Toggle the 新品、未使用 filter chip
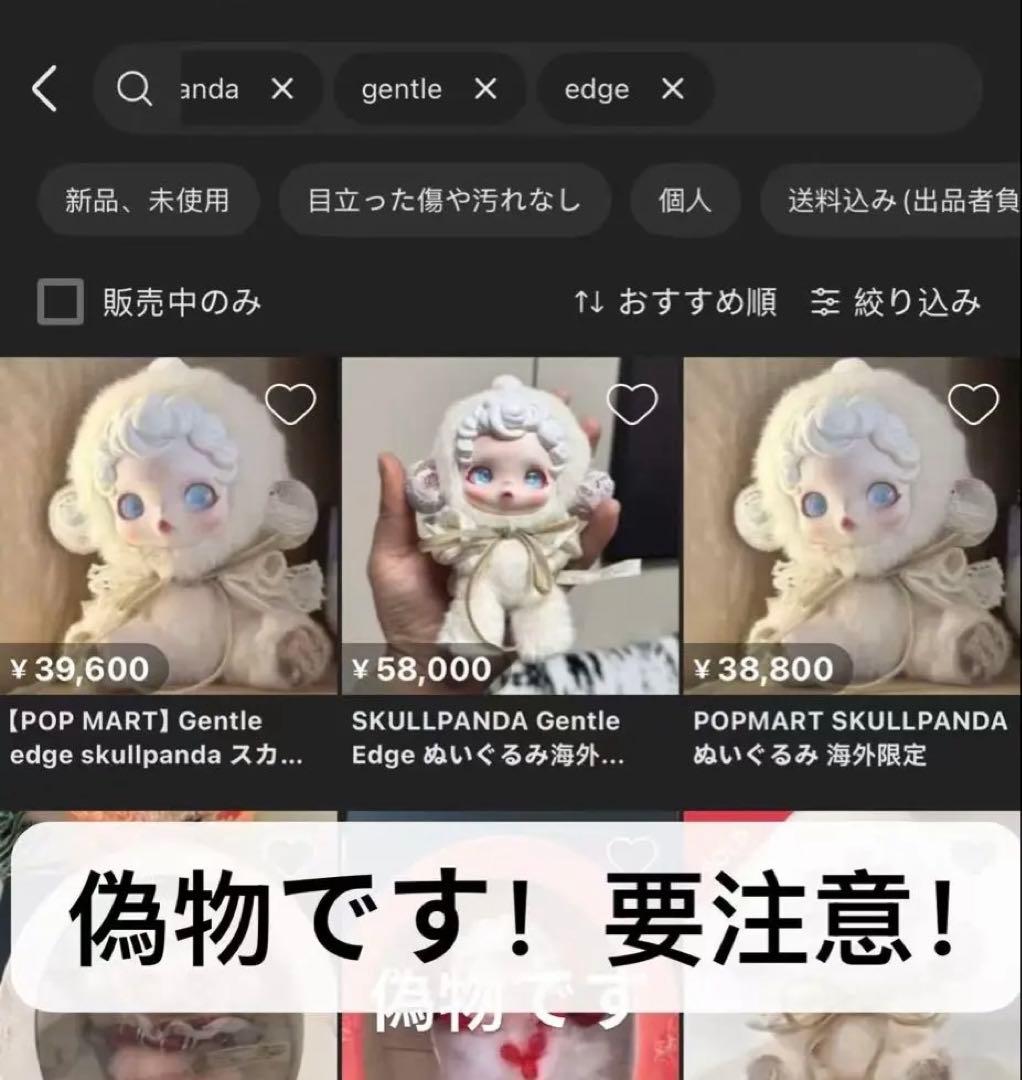 (146, 200)
